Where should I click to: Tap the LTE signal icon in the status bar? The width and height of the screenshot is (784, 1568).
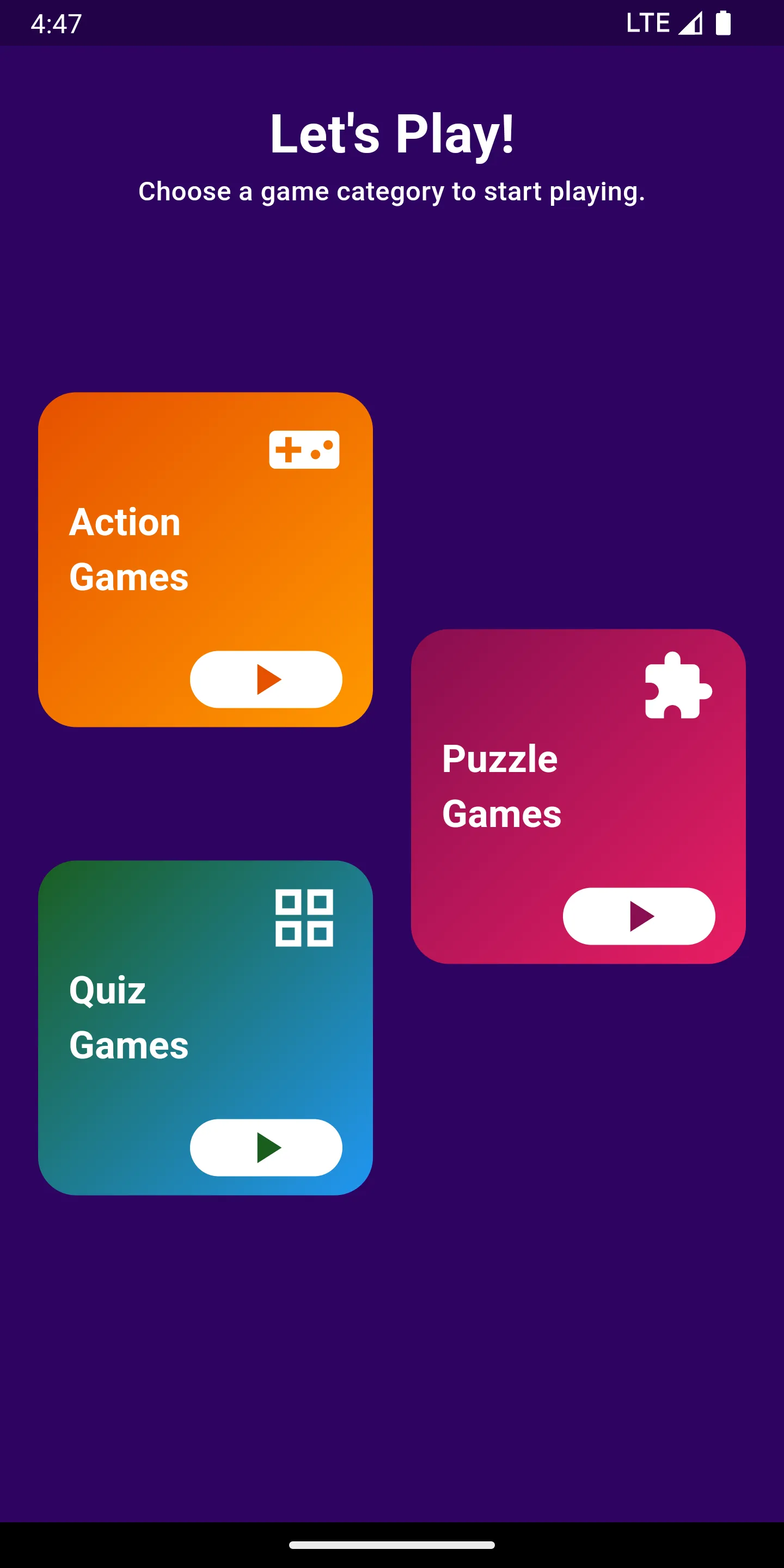[x=691, y=23]
